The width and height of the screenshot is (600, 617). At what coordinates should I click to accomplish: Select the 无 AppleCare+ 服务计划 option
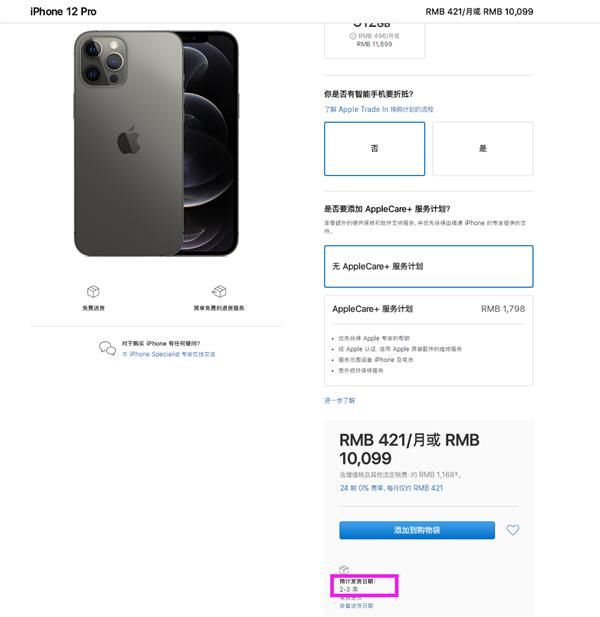[x=428, y=267]
